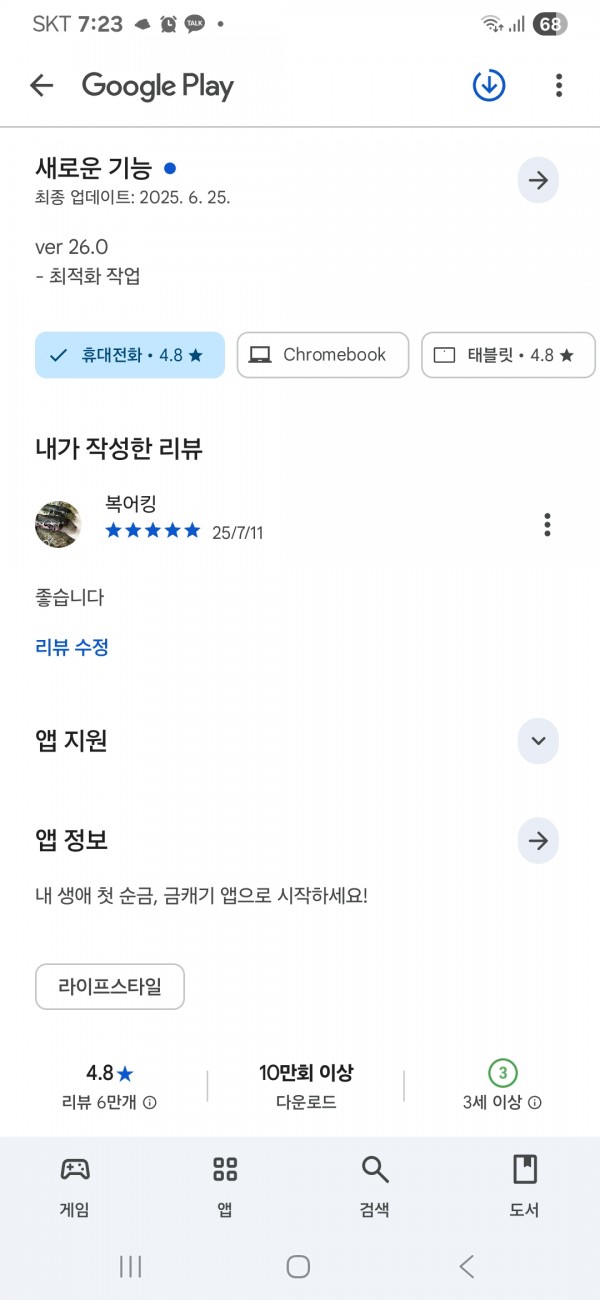Switch to the 게임 tab
This screenshot has height=1300, width=600.
(75, 1187)
